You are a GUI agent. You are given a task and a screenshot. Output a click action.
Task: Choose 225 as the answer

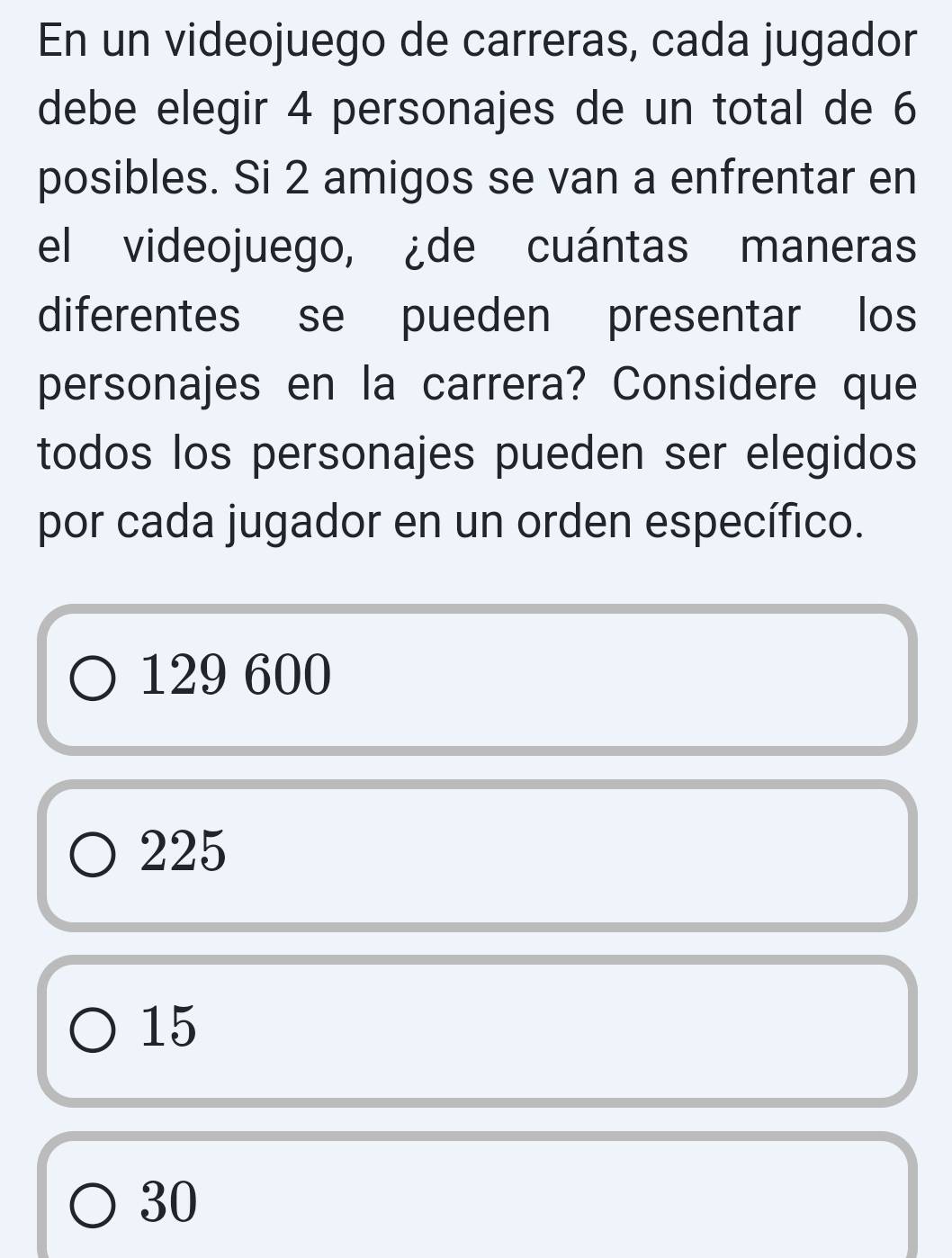click(x=94, y=853)
